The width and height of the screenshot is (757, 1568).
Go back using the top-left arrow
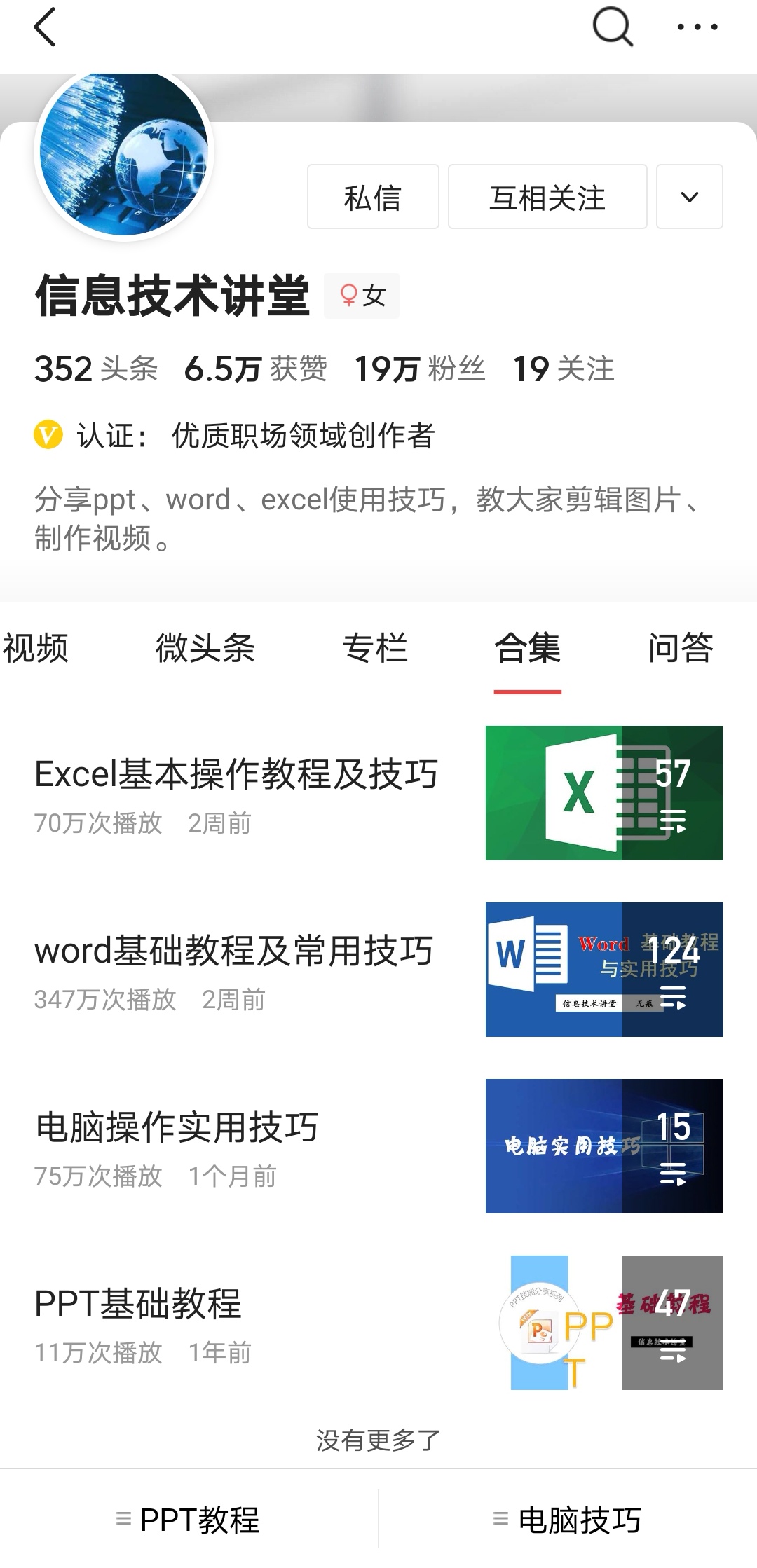[x=45, y=28]
